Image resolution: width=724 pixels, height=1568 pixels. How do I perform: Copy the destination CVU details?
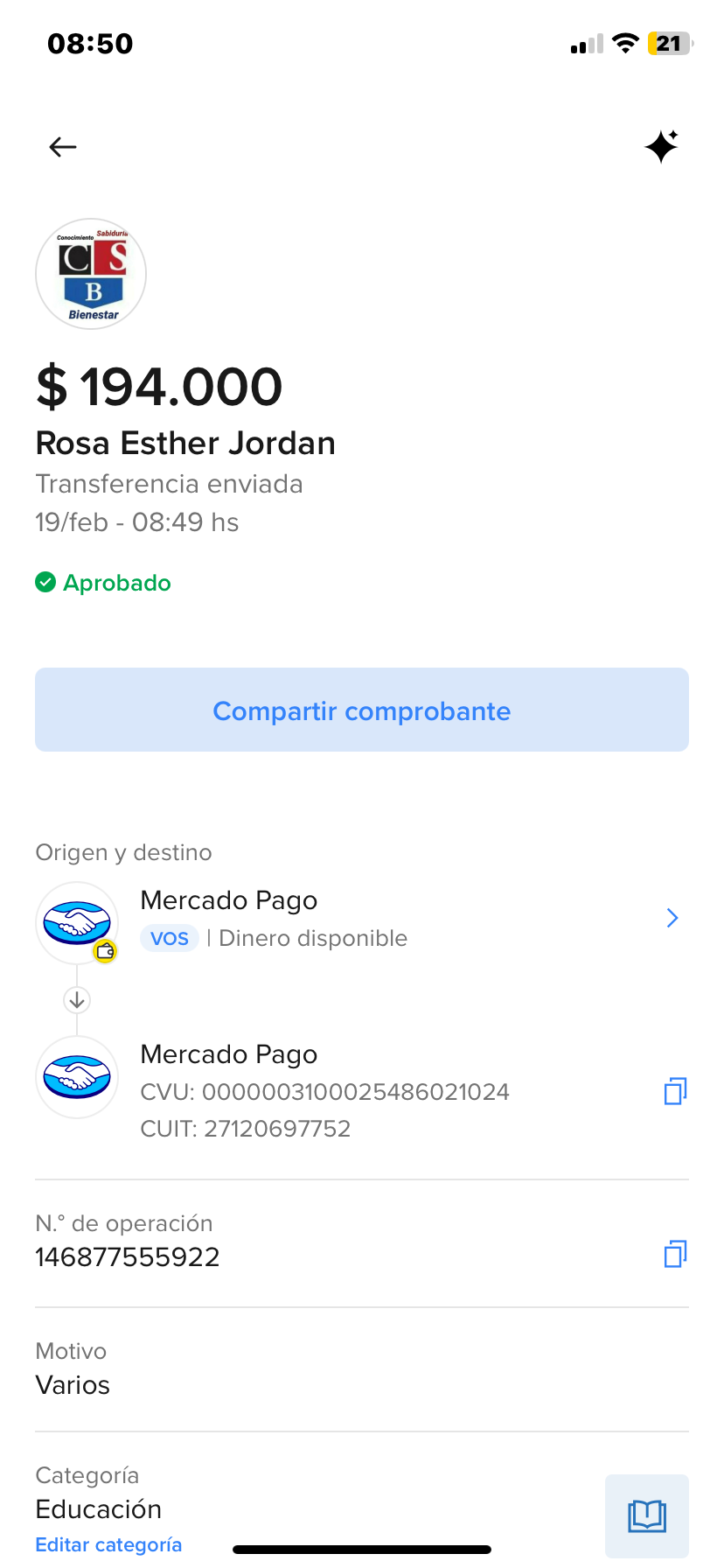click(675, 1091)
